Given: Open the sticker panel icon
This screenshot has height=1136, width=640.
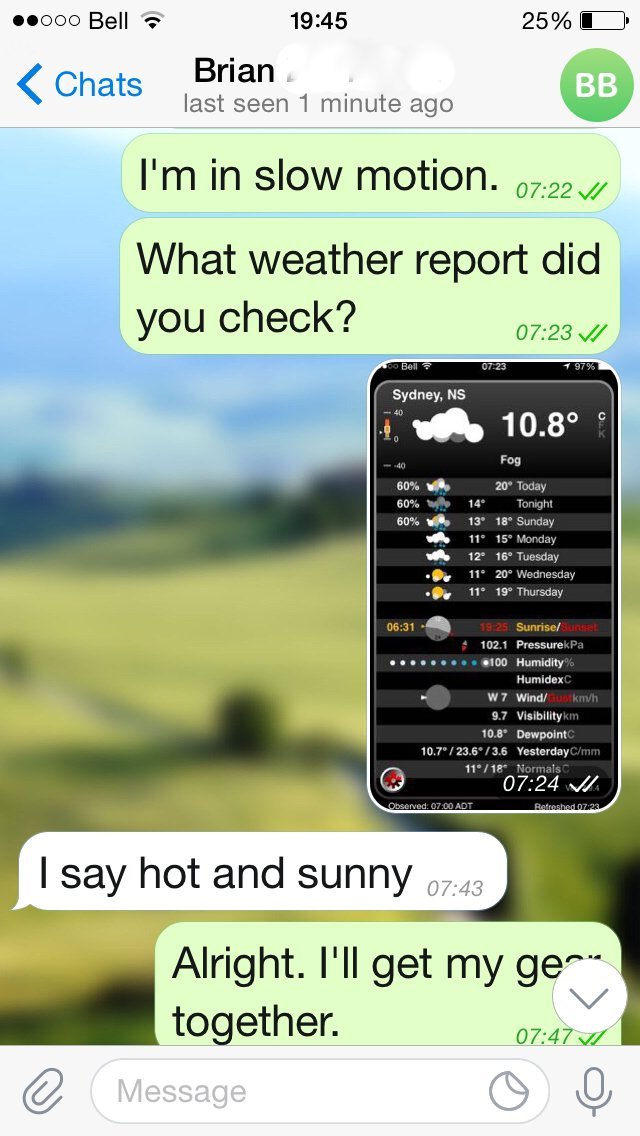Looking at the screenshot, I should (509, 1091).
